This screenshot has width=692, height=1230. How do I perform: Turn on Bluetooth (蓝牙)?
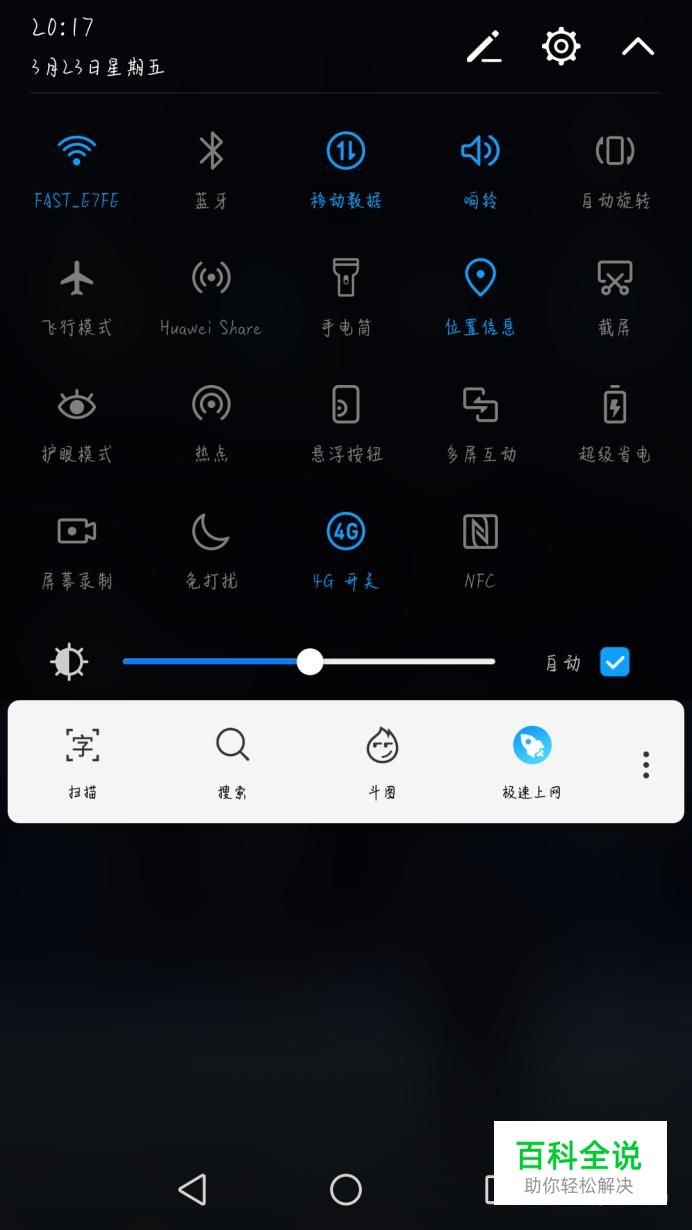[211, 152]
